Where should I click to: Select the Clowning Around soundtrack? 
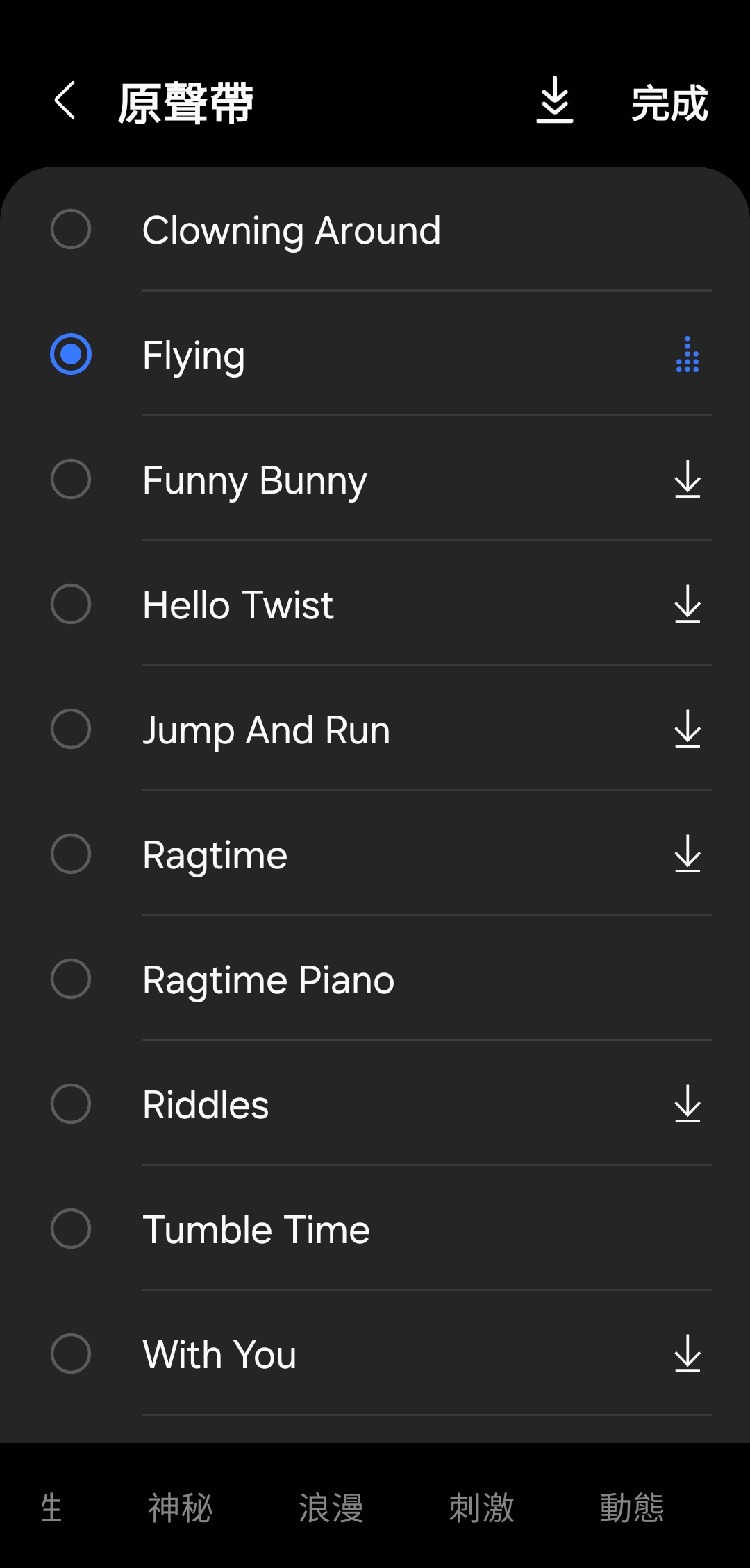[x=71, y=230]
